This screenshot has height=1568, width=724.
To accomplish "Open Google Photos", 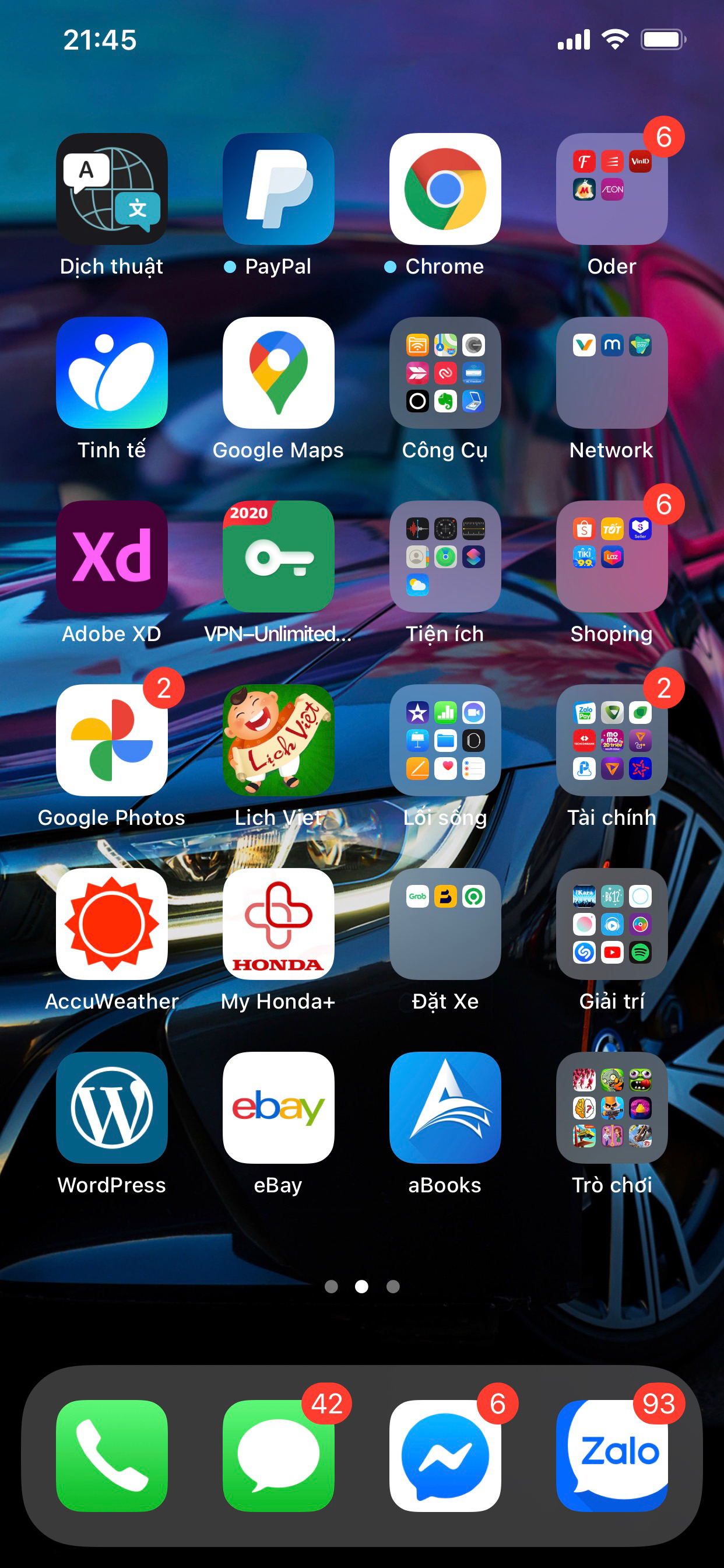I will coord(111,740).
